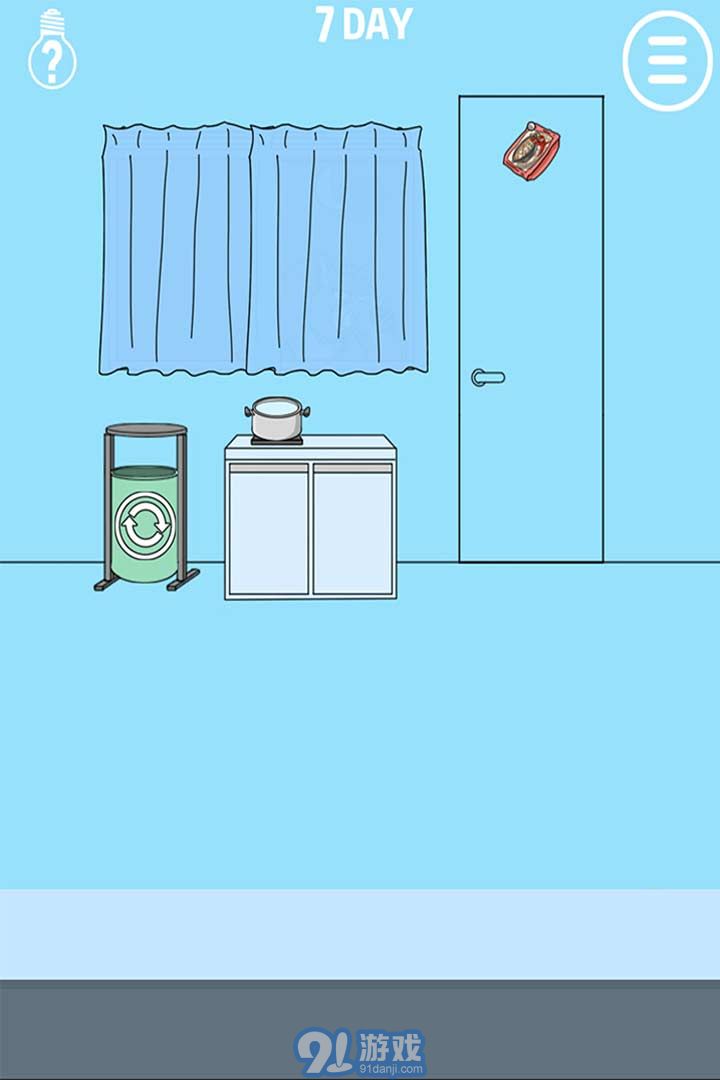
Task: Tap the door handle
Action: [x=487, y=377]
